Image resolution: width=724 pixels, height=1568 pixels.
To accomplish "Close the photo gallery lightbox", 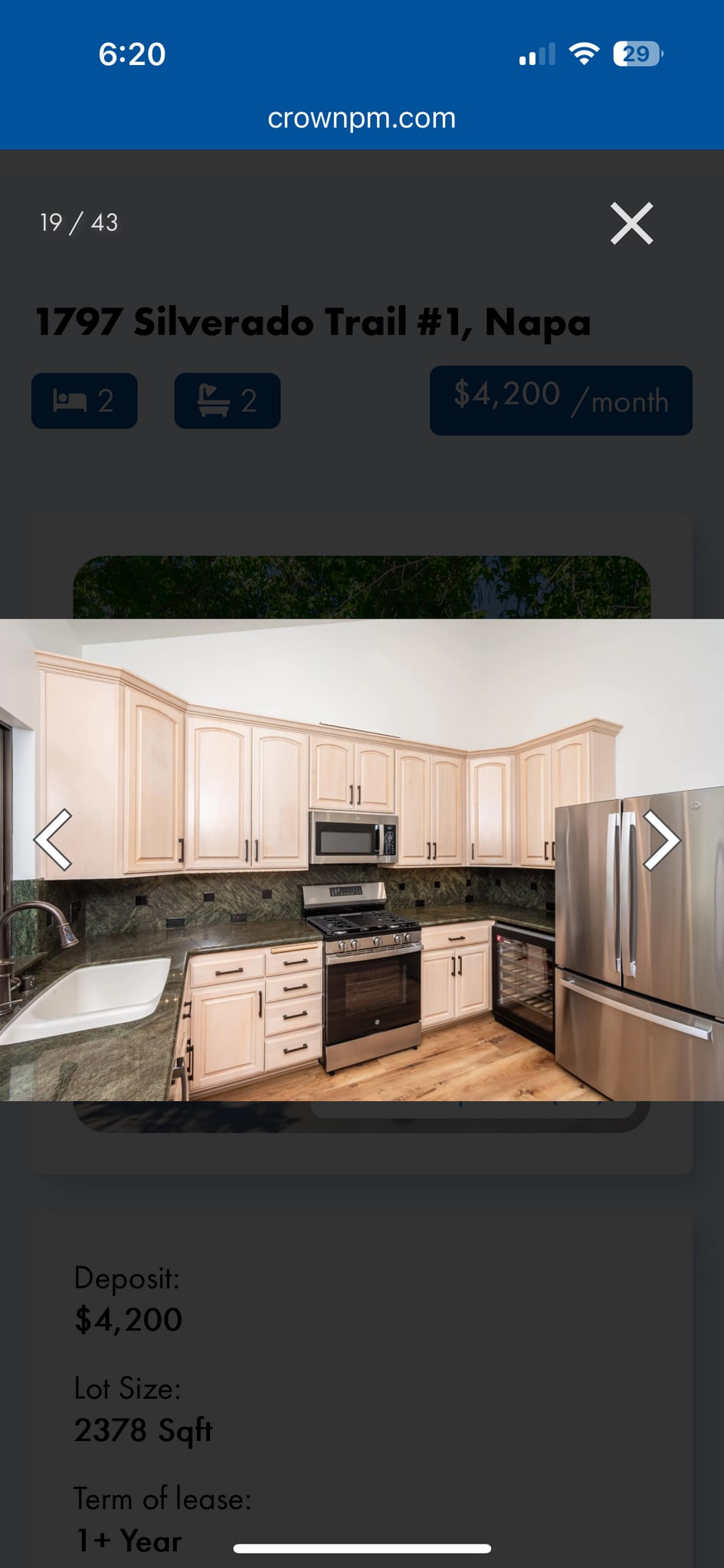I will pos(631,224).
